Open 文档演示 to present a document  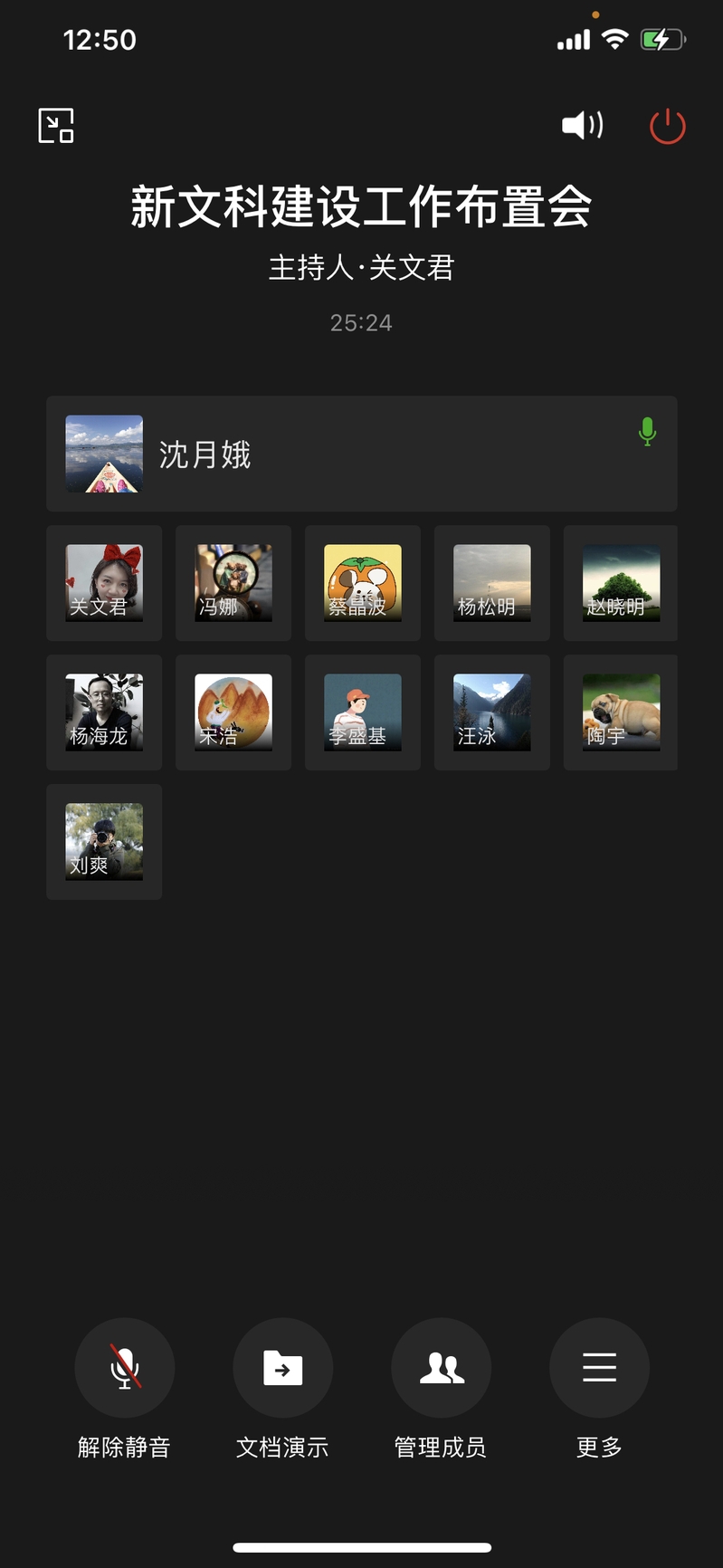coord(283,1367)
